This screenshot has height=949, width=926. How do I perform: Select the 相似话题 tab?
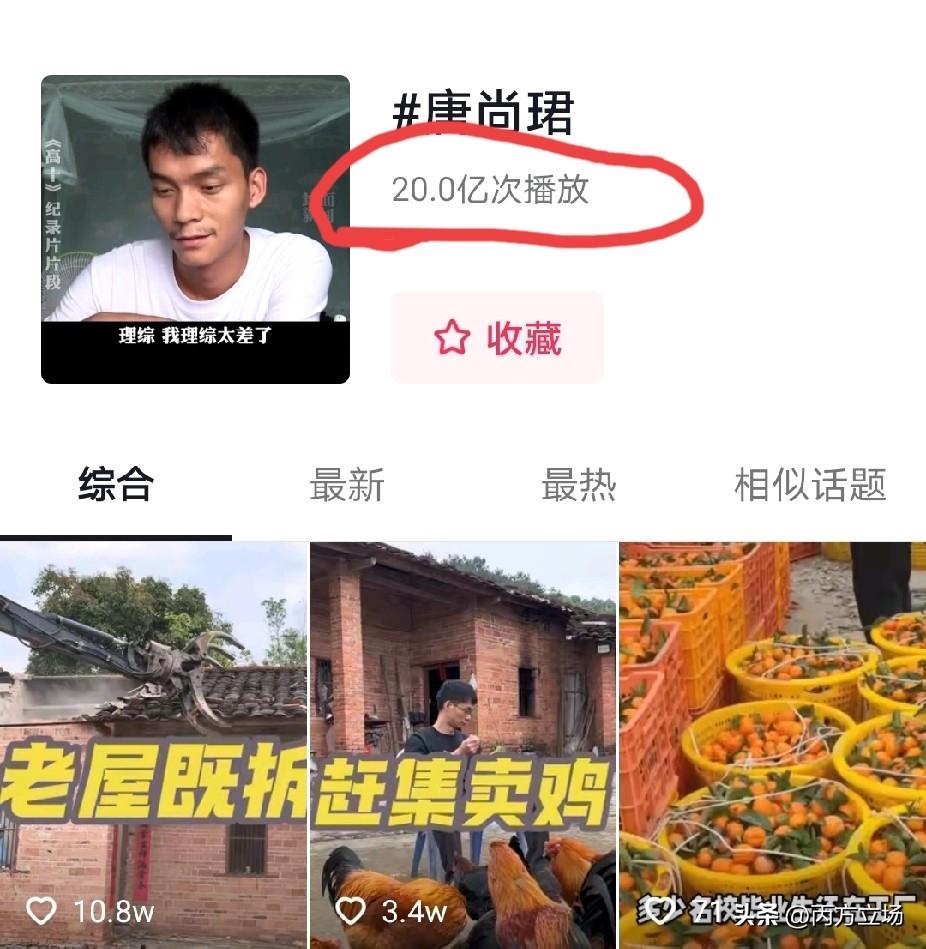coord(810,486)
